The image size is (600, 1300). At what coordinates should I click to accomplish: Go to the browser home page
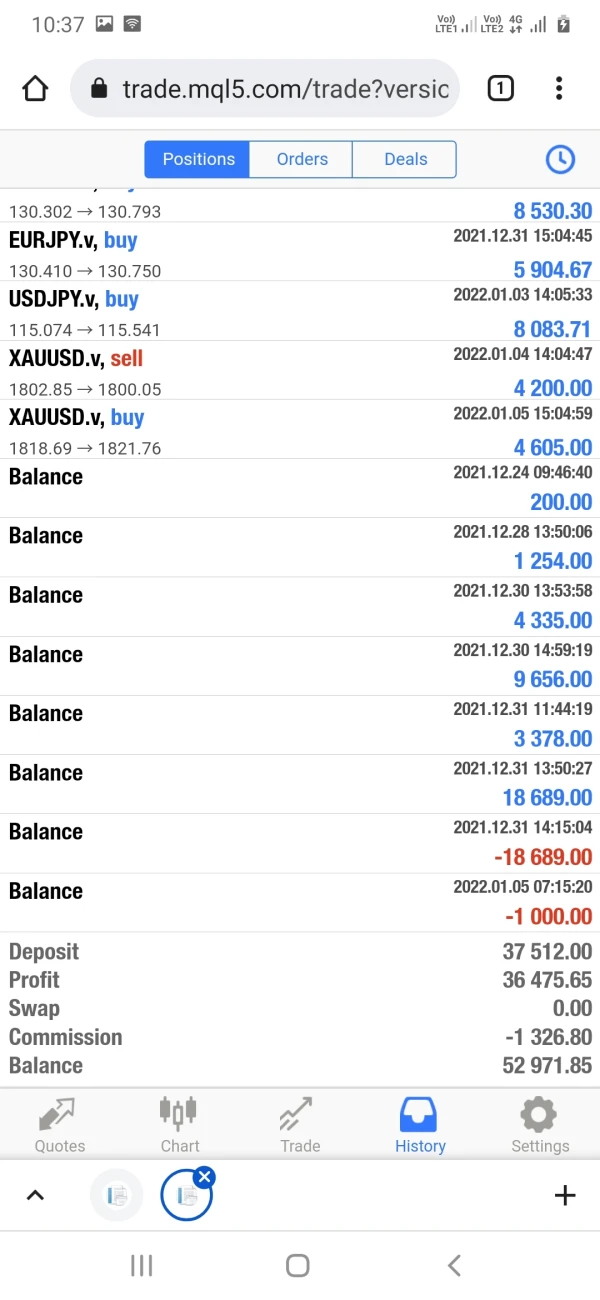click(x=35, y=89)
